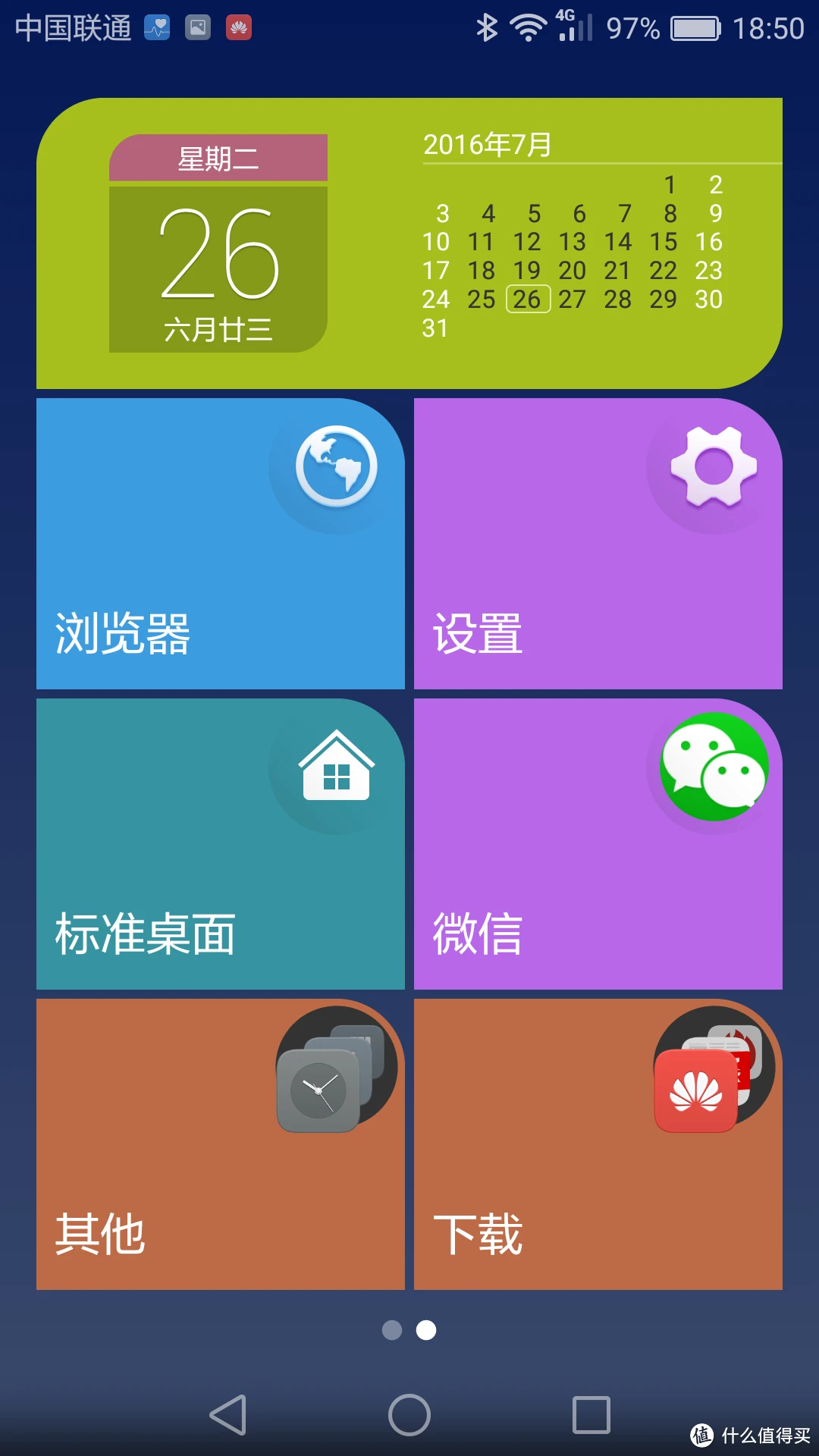The image size is (819, 1456).
Task: Go back with the navigation bar
Action: point(228,1415)
